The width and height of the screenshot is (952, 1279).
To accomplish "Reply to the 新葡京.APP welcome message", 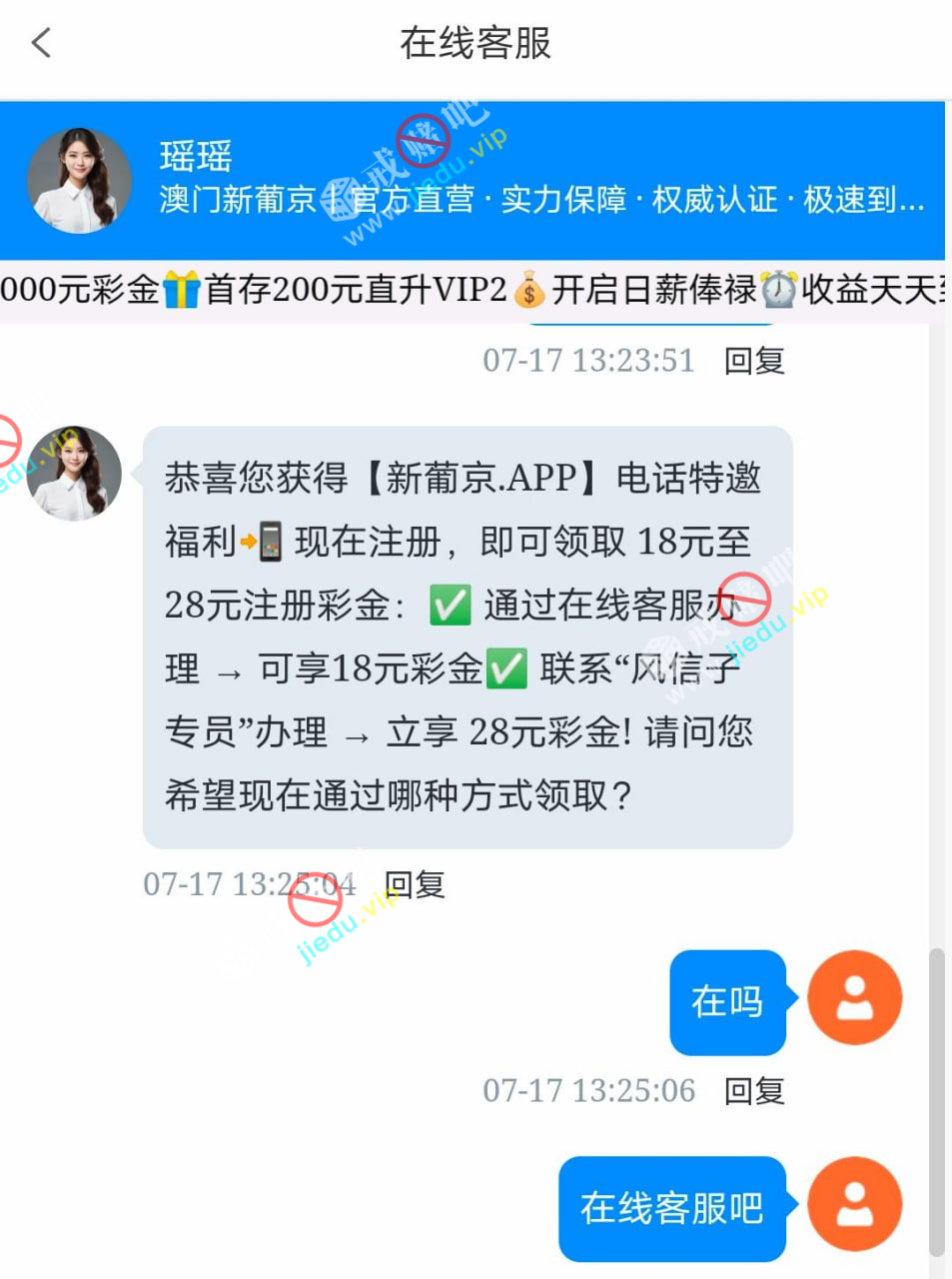I will [x=415, y=884].
